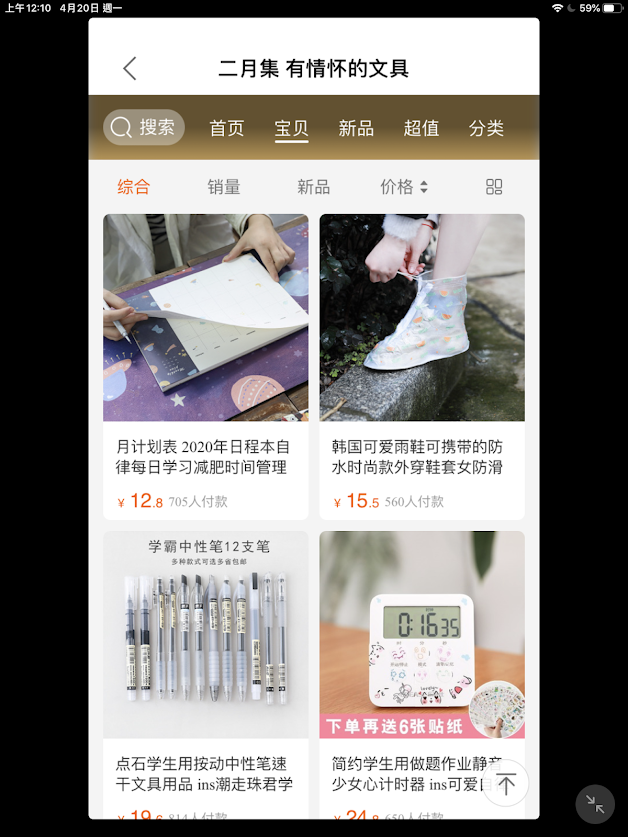
Task: Sort products by 综合
Action: [133, 187]
